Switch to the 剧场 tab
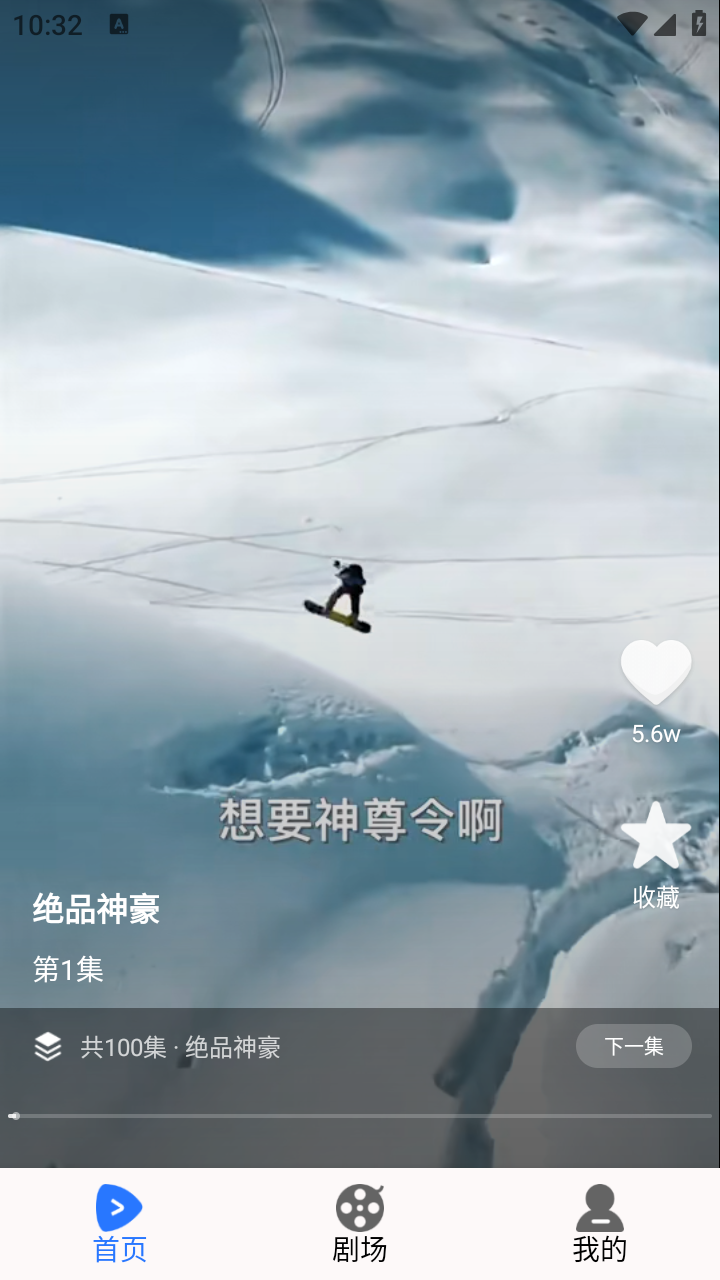 coord(359,1220)
